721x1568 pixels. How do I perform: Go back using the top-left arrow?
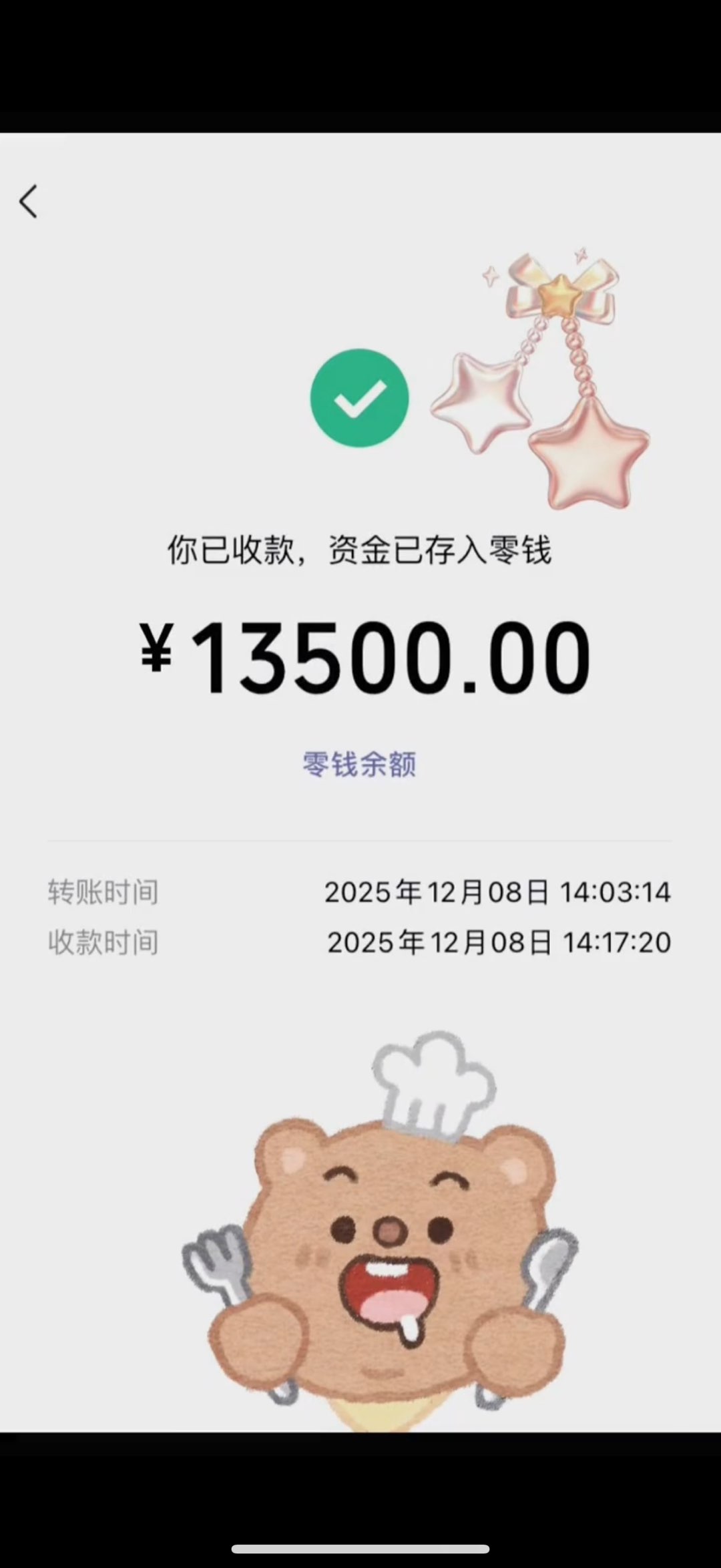click(28, 202)
